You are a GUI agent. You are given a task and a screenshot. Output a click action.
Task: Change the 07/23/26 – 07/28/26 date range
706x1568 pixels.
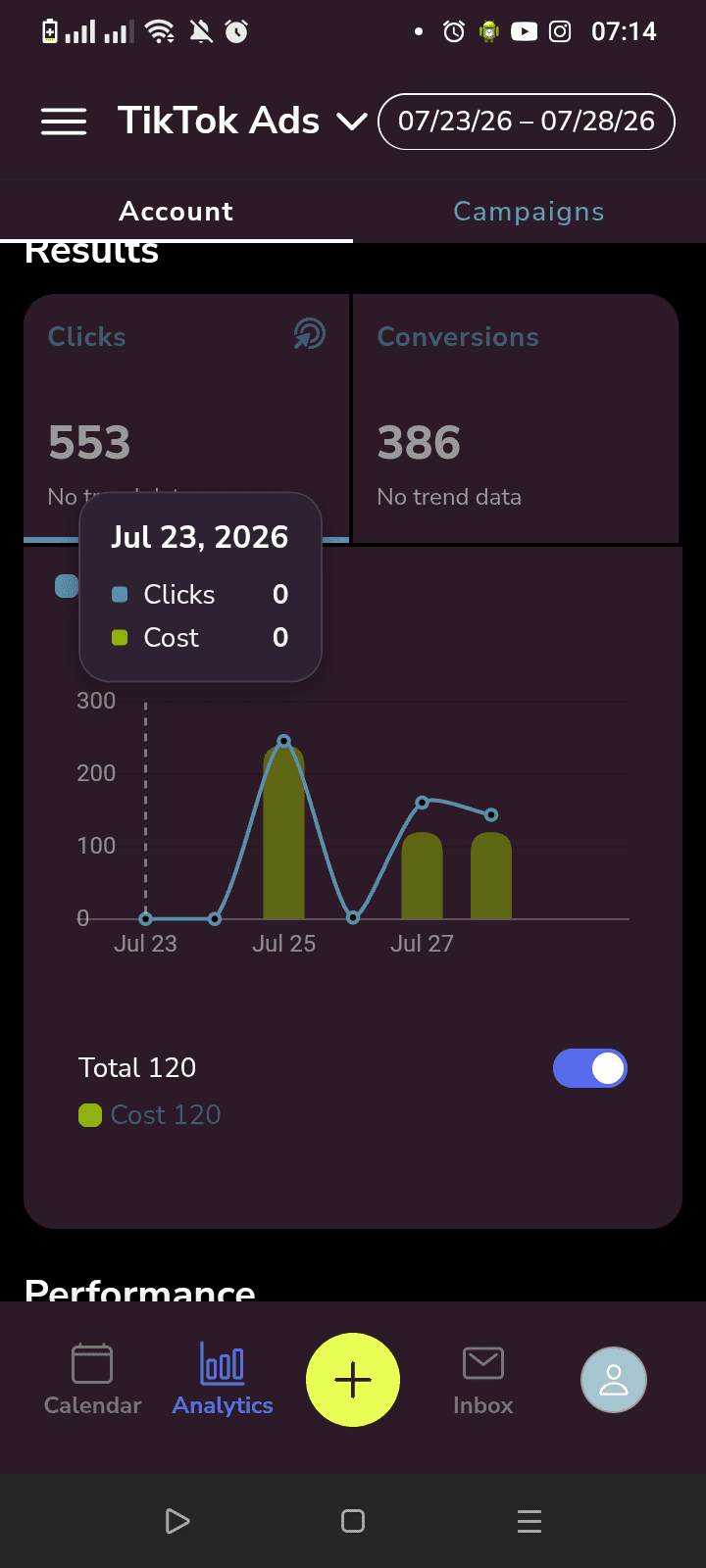[527, 122]
